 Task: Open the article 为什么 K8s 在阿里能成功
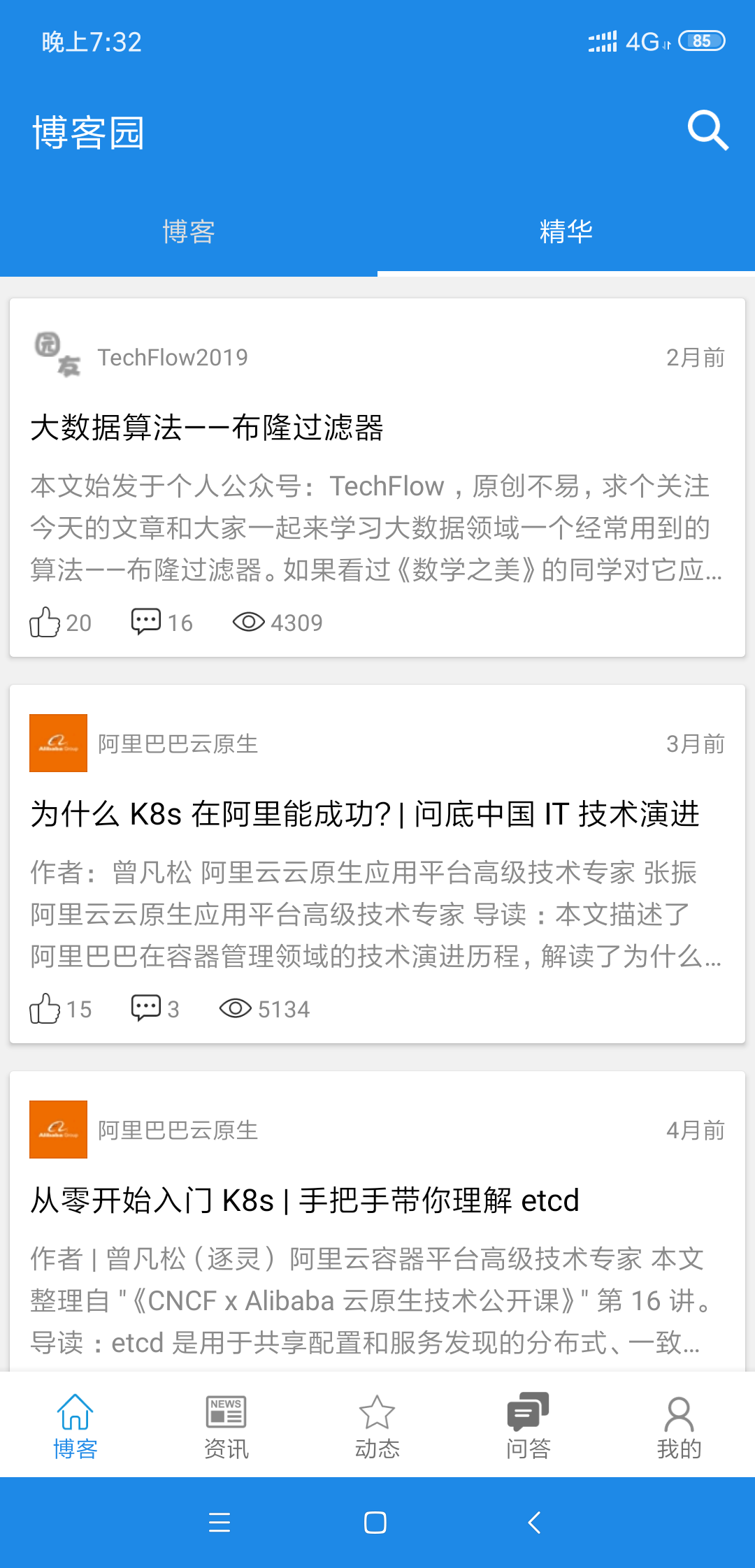[x=365, y=814]
